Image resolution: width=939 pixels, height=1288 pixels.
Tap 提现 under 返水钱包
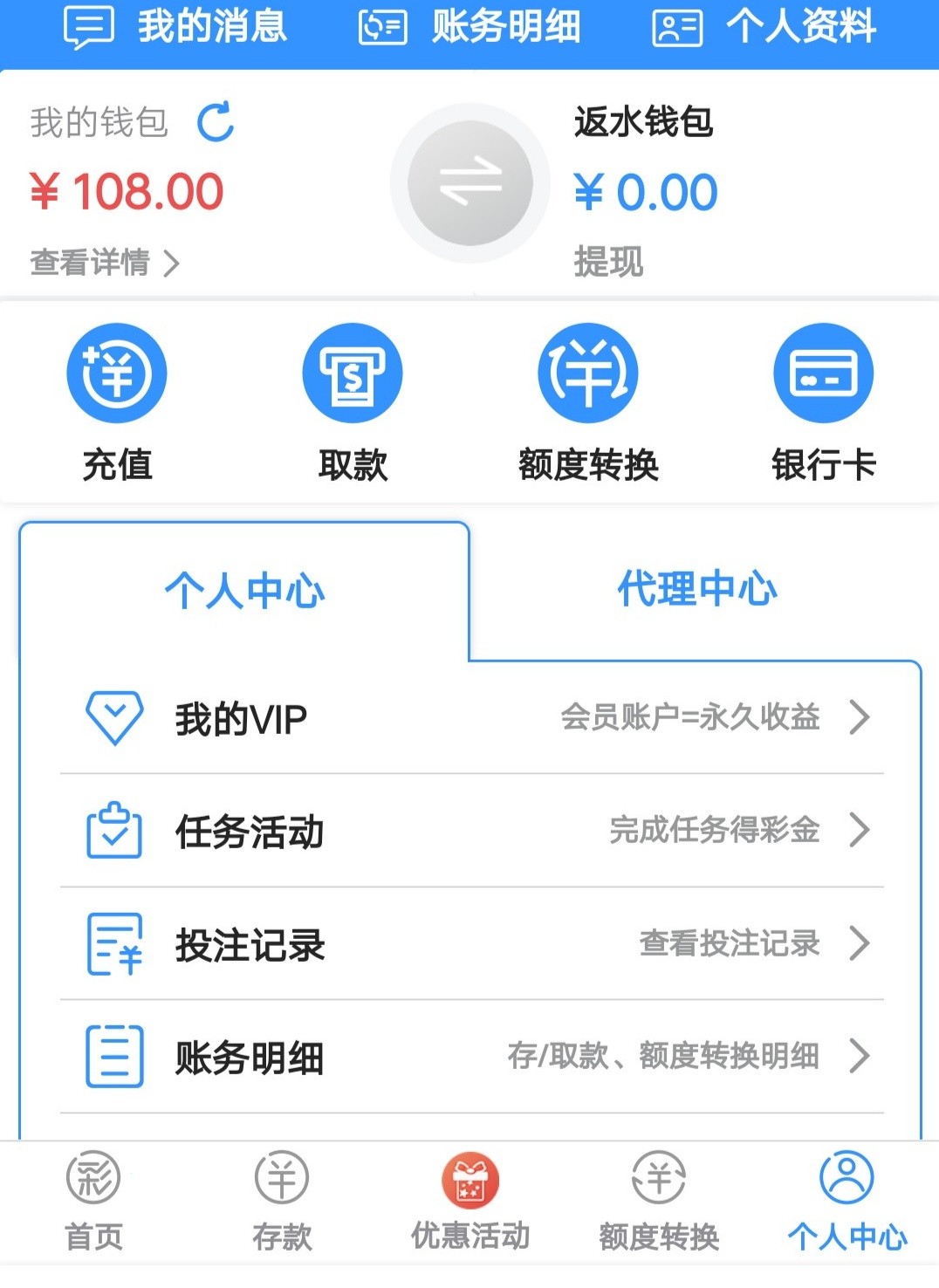(x=608, y=262)
